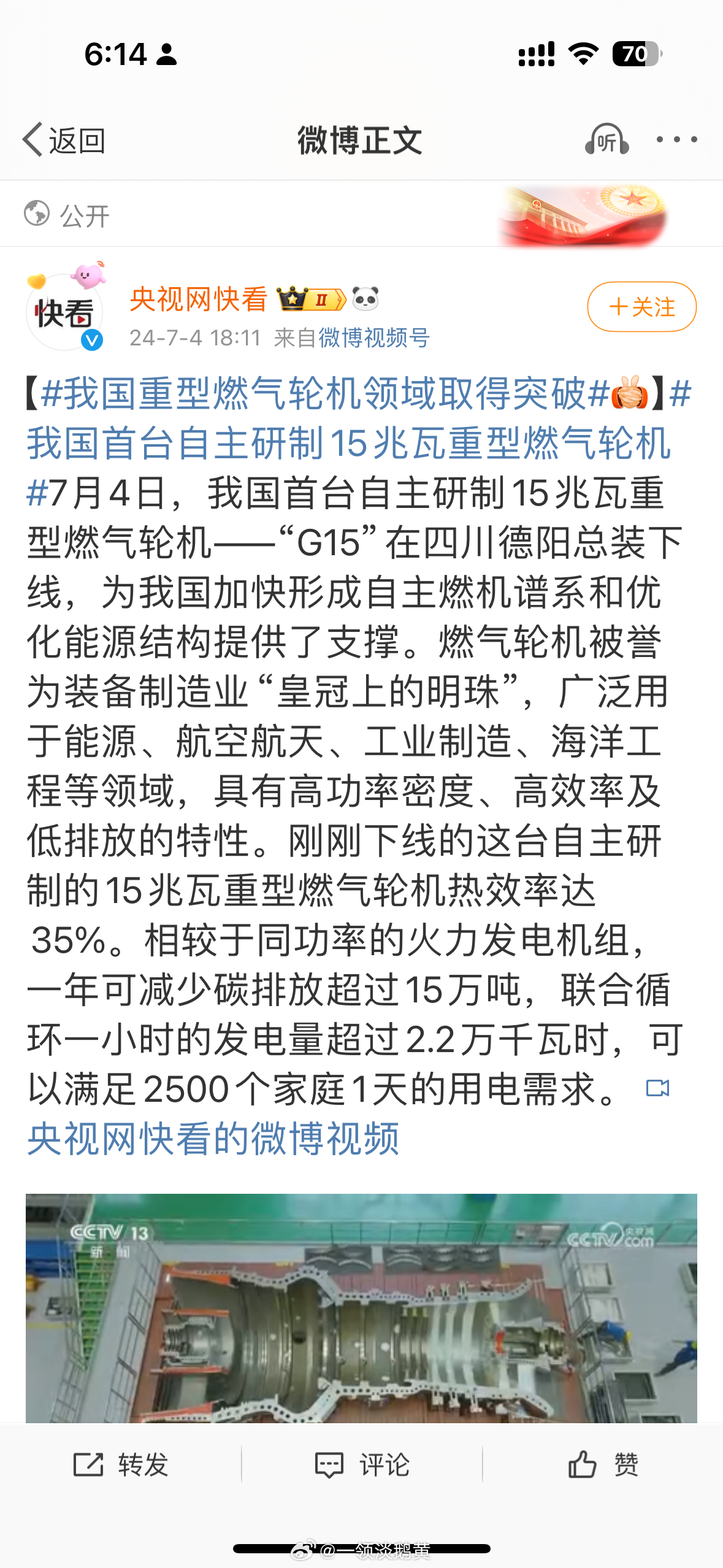This screenshot has width=723, height=1568.
Task: Tap the 央视网快看 account name
Action: point(199,299)
